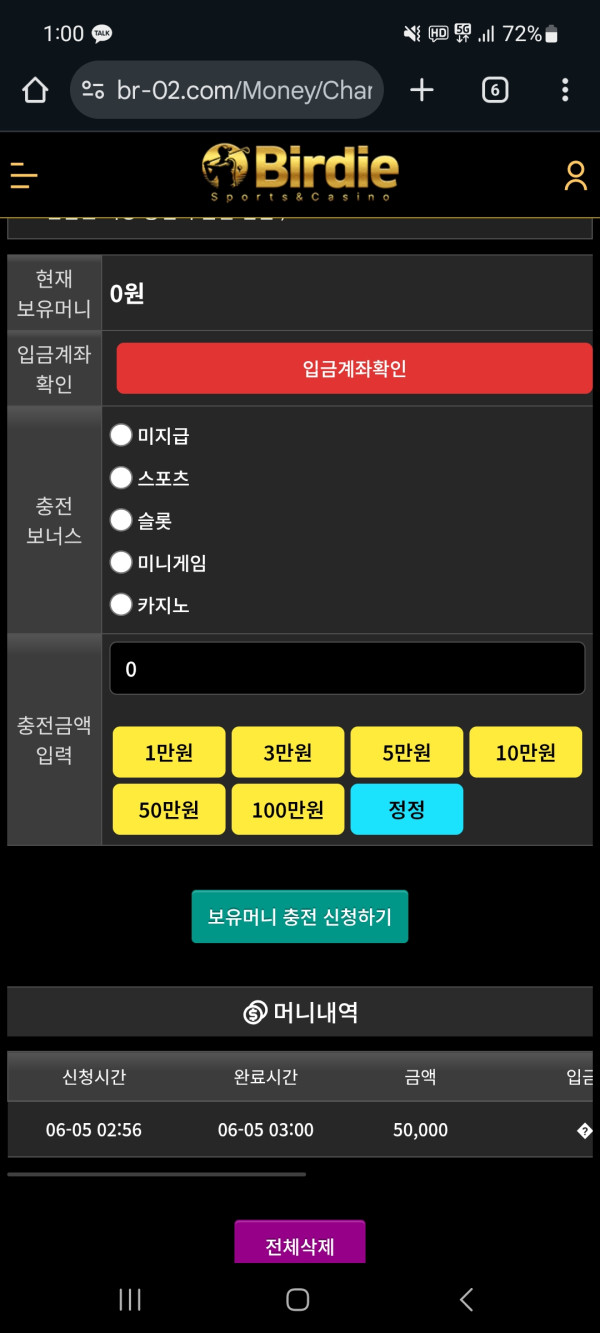The width and height of the screenshot is (600, 1333).
Task: Focus the charge amount input field
Action: (x=346, y=669)
